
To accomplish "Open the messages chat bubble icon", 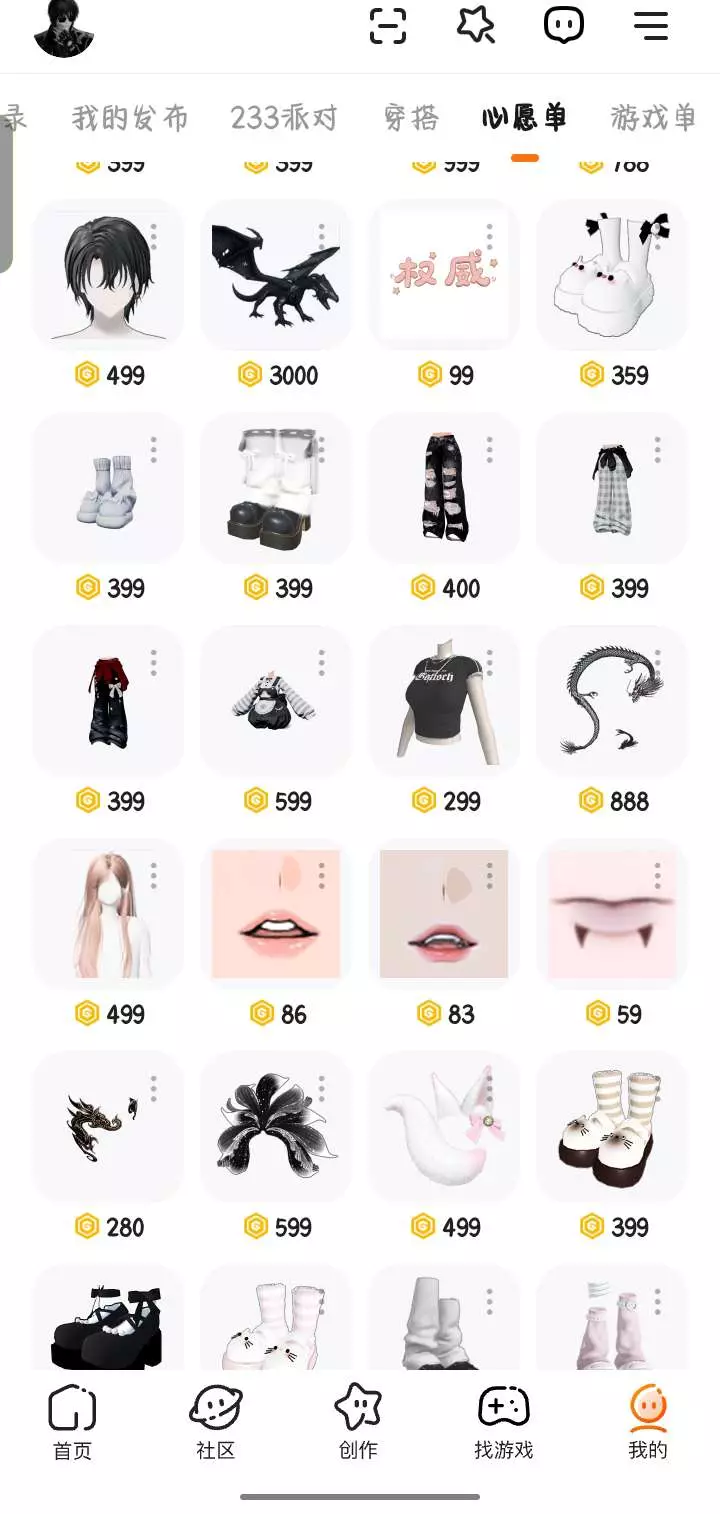I will click(564, 26).
